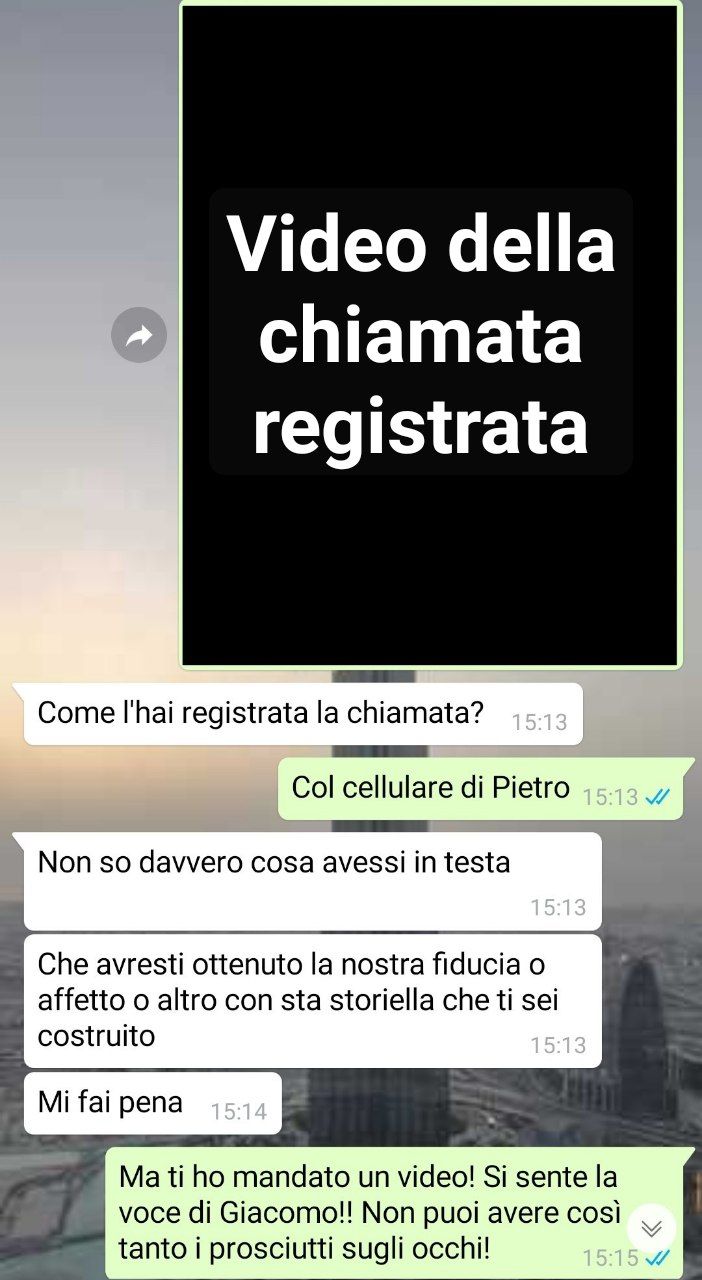702x1280 pixels.
Task: Forward the video with the share arrow
Action: click(x=139, y=335)
